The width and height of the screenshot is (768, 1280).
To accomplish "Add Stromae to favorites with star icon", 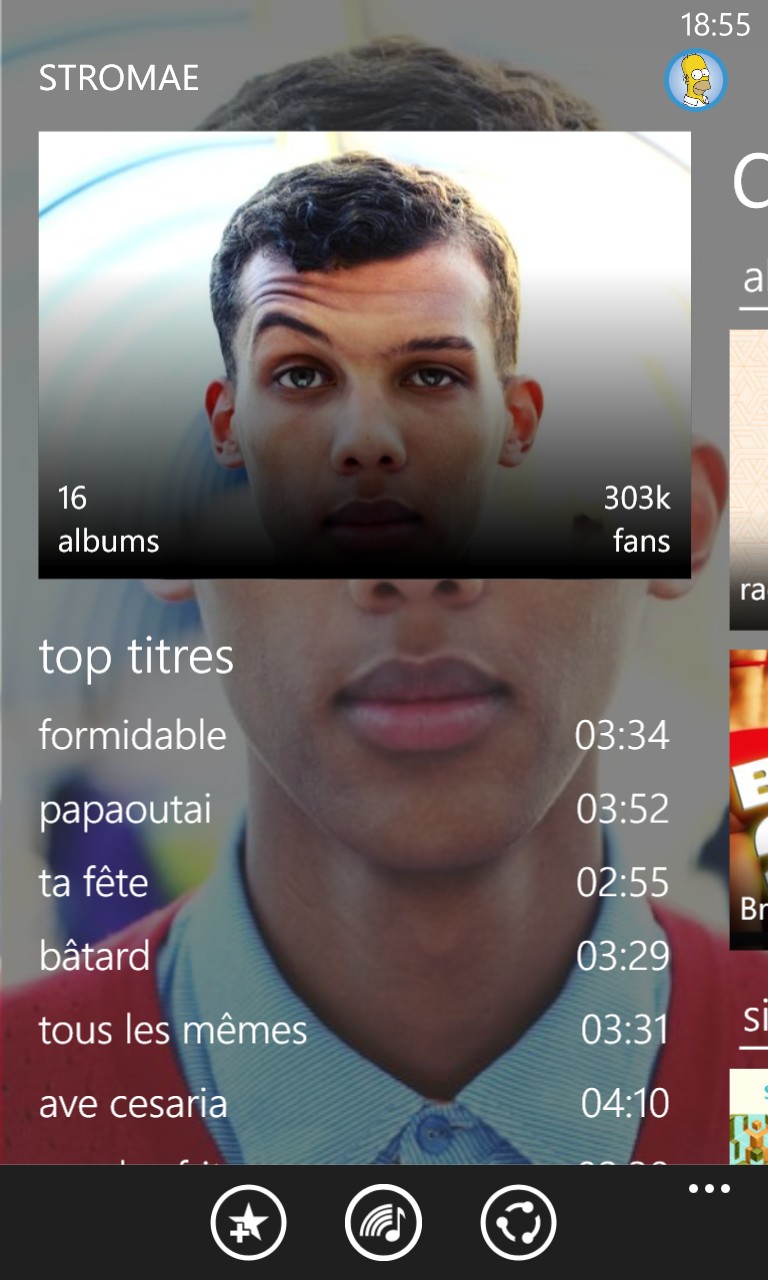I will click(x=248, y=1222).
